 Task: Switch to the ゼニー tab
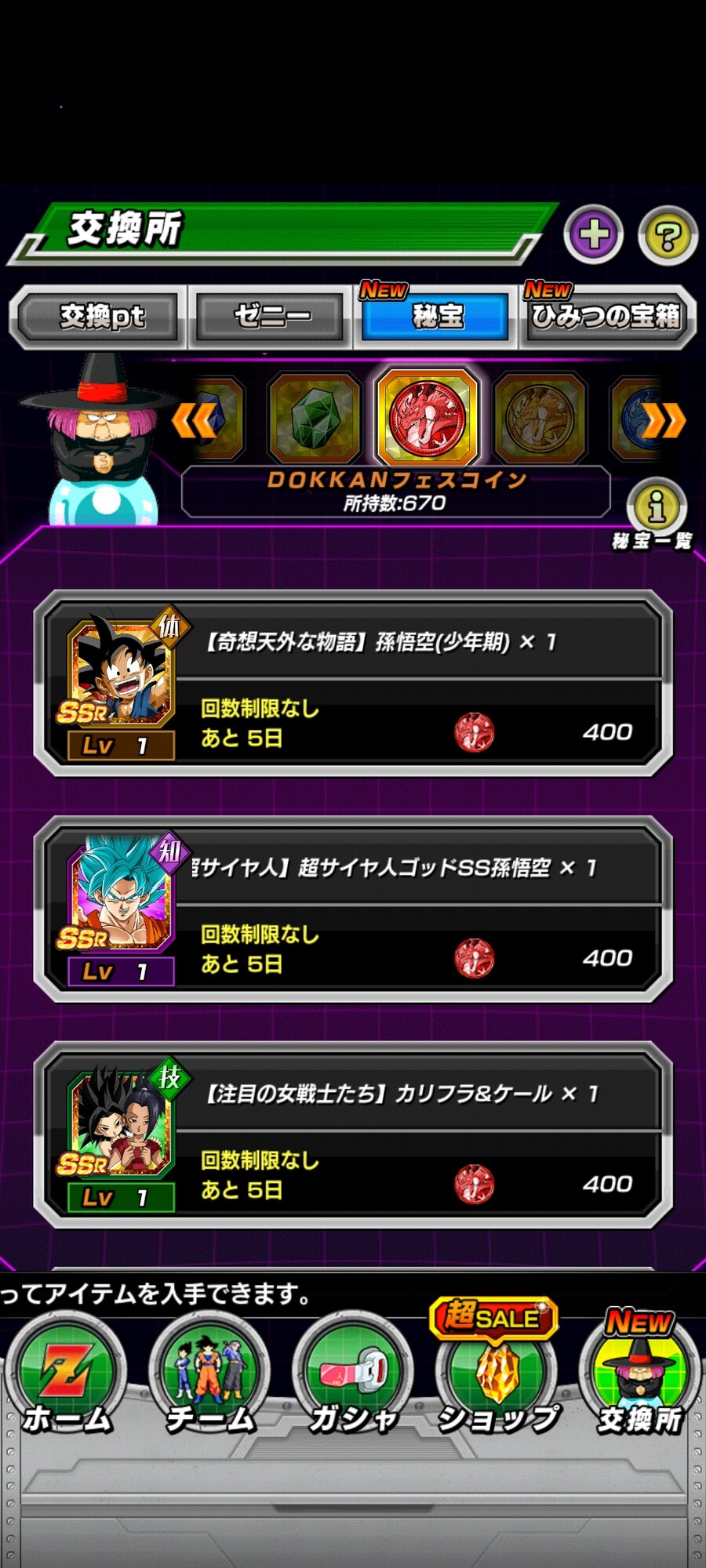click(x=271, y=317)
